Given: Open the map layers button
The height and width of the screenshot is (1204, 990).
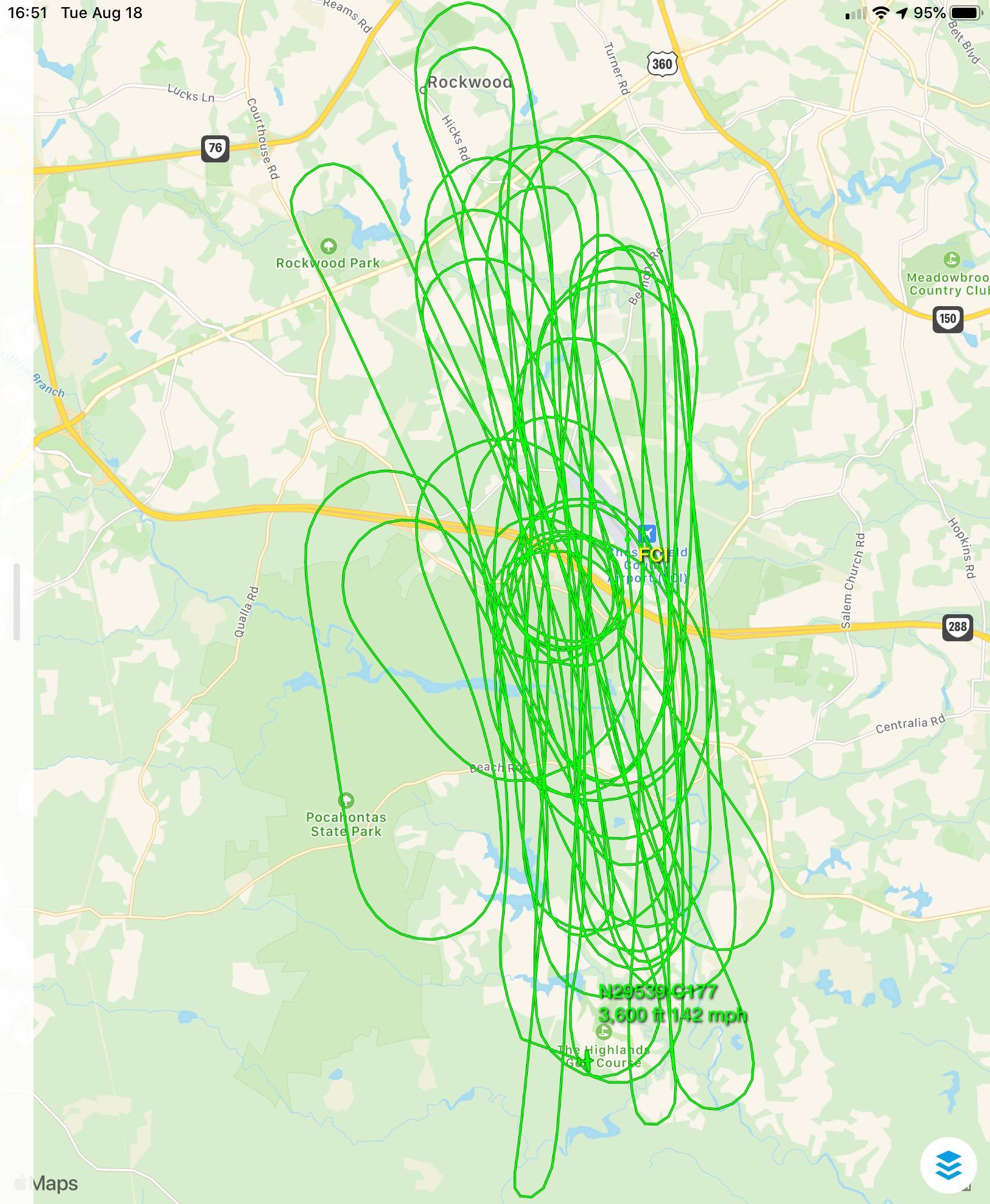Looking at the screenshot, I should tap(948, 1166).
